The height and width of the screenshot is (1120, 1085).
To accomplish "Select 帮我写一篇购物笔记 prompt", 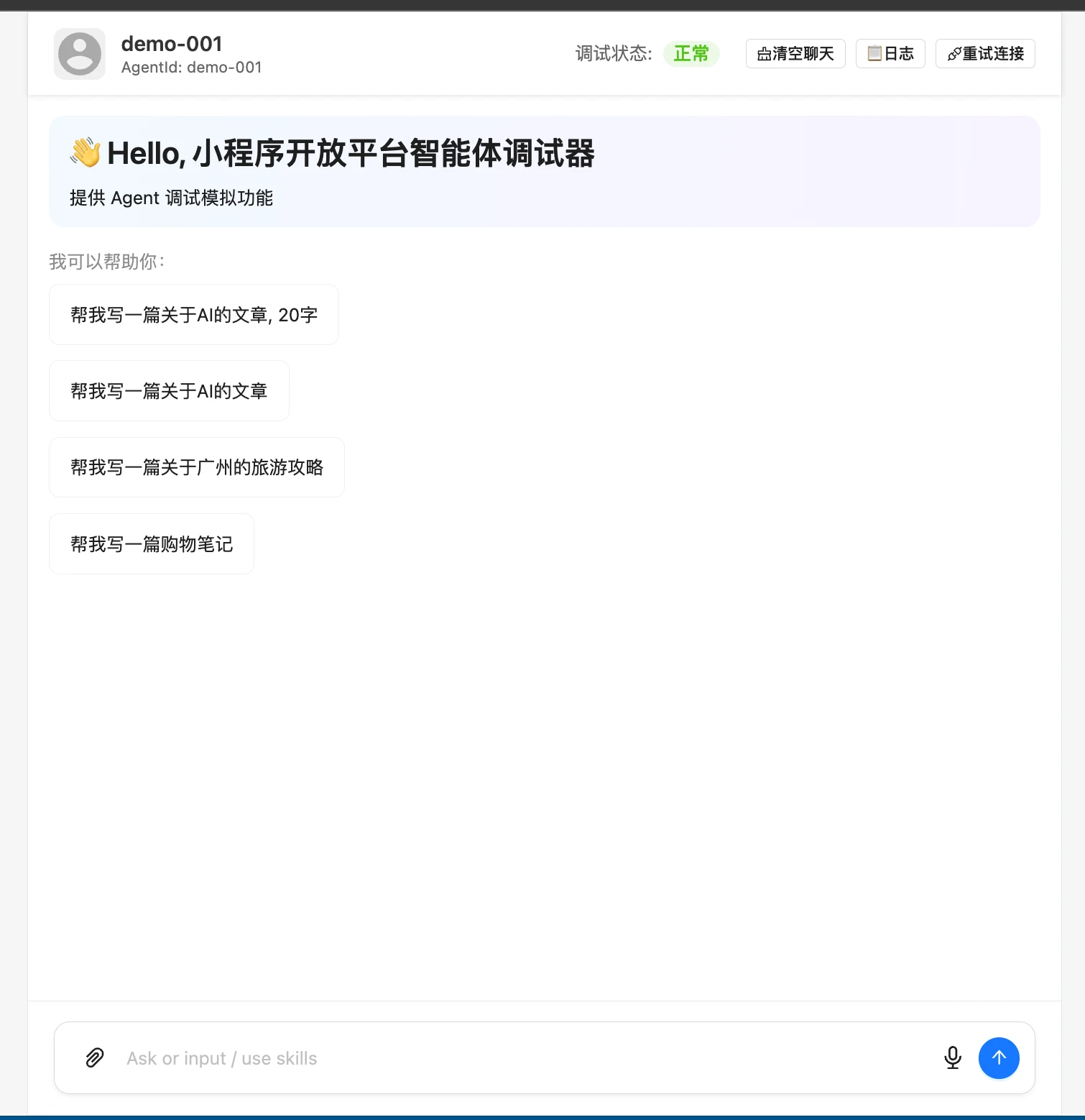I will pyautogui.click(x=151, y=544).
